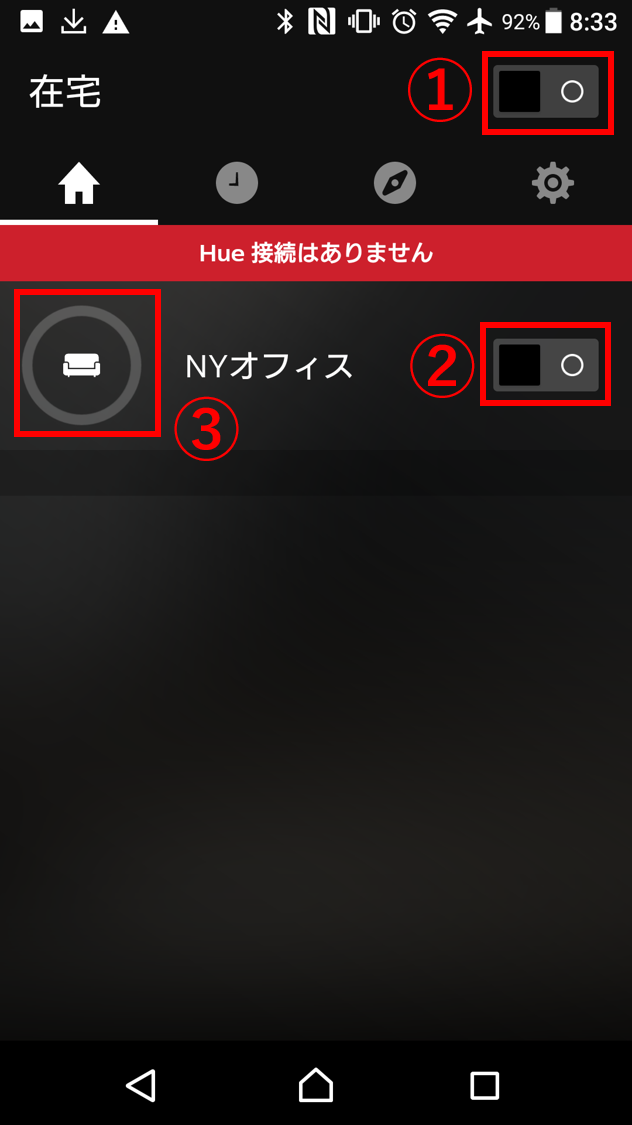Tap the NYオフィス sofa room icon

(82, 365)
